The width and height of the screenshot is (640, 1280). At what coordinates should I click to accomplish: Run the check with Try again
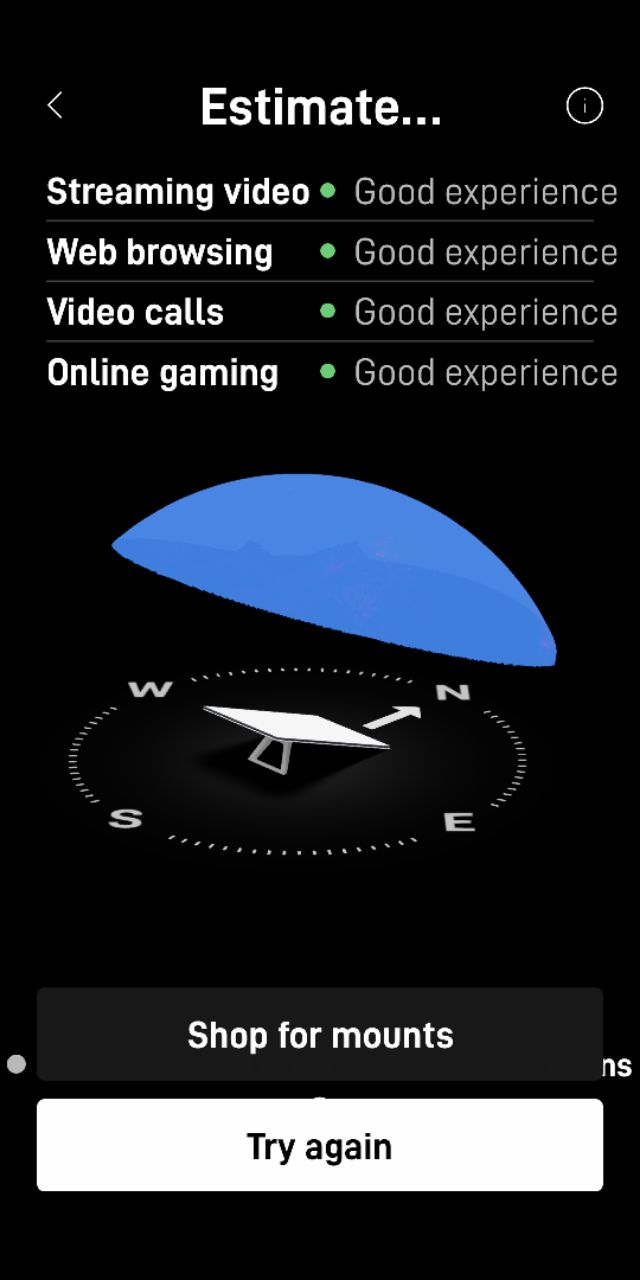320,1146
